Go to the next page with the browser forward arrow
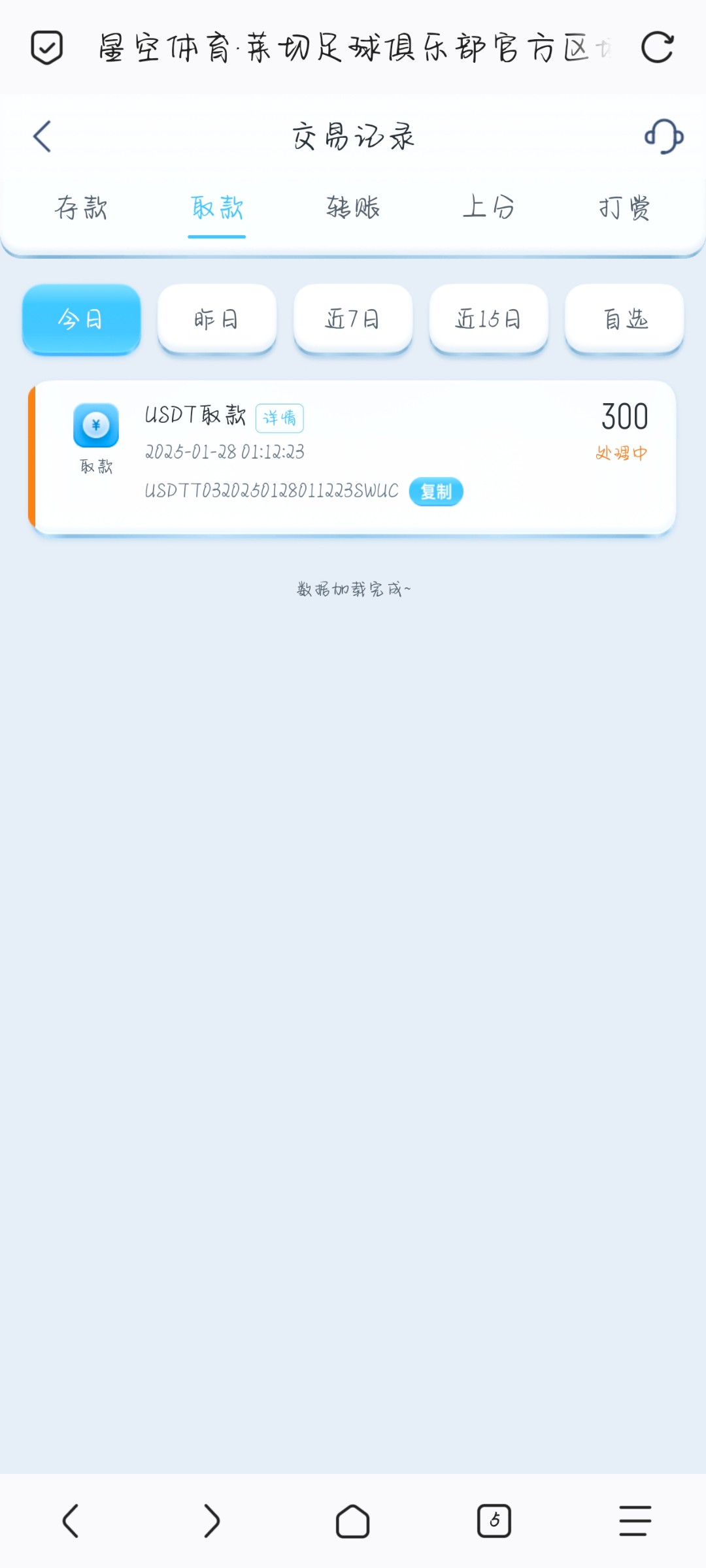The image size is (706, 1568). (211, 1521)
